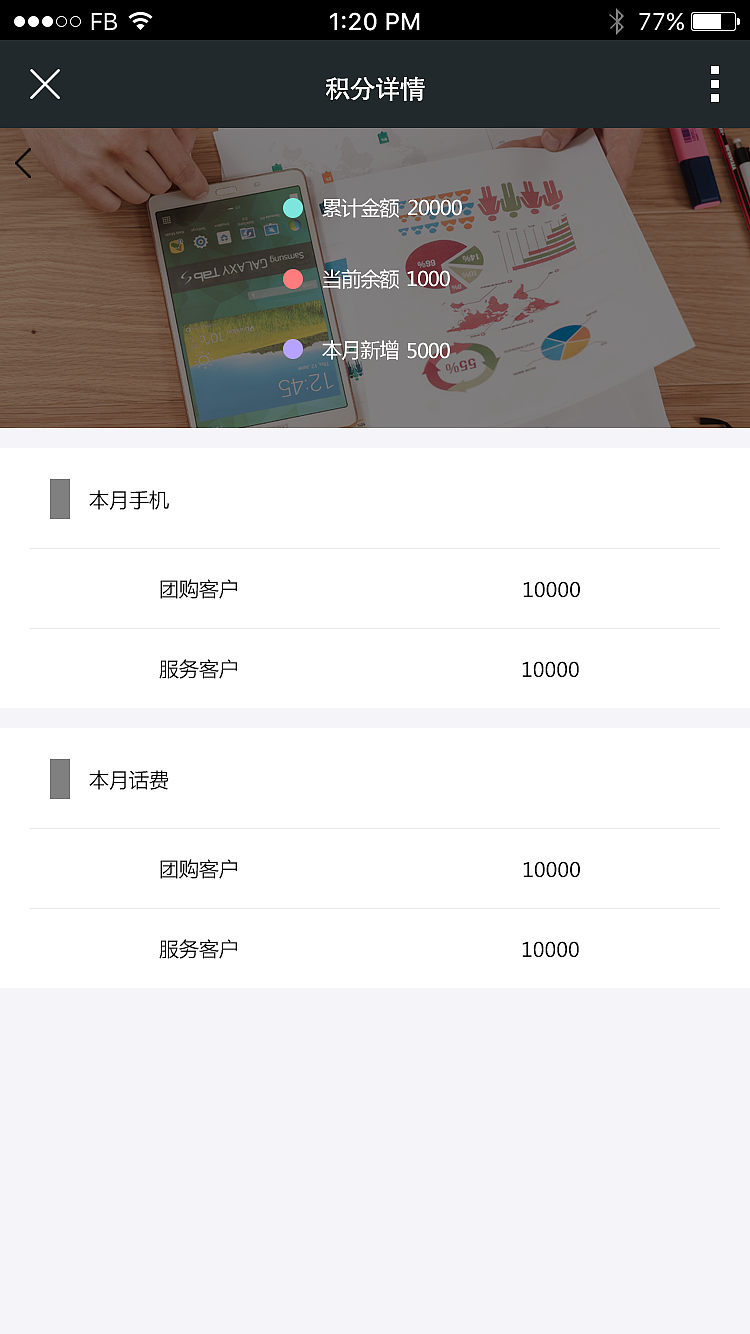
Task: Tap the green dot next to 累计金额
Action: click(293, 208)
